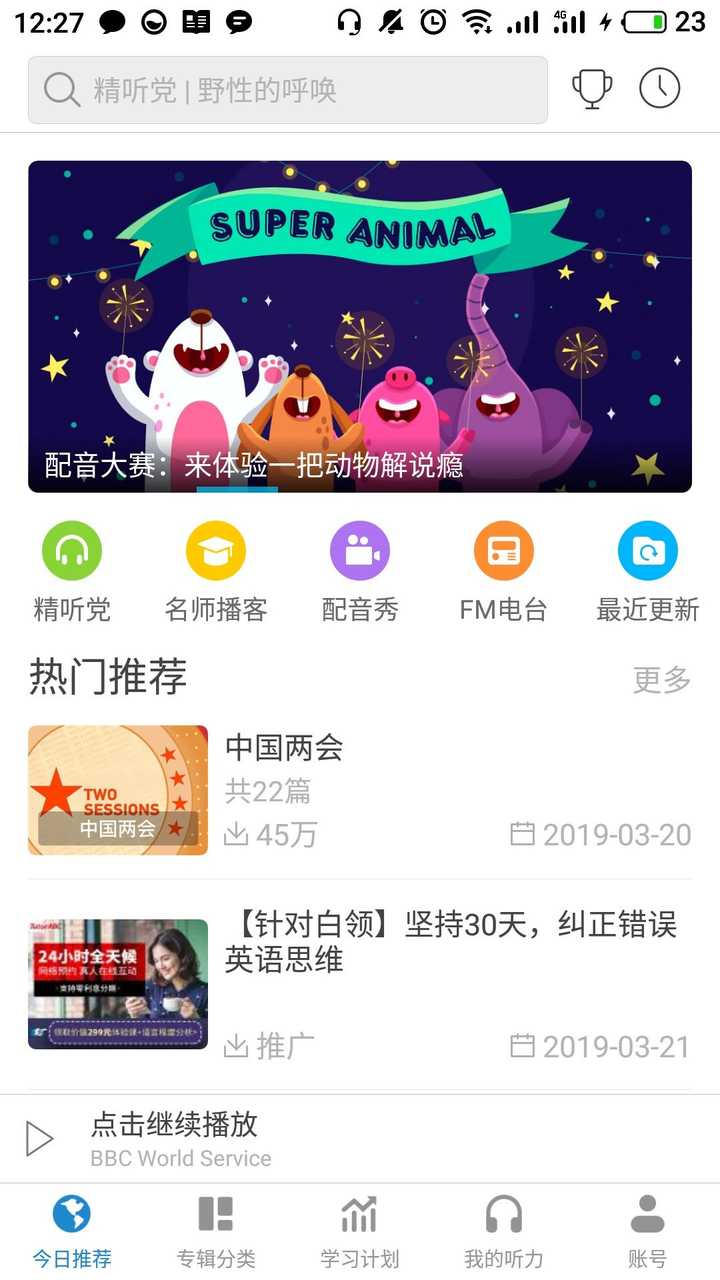Select the 今日推荐 tab
This screenshot has height=1280, width=720.
tap(72, 1230)
